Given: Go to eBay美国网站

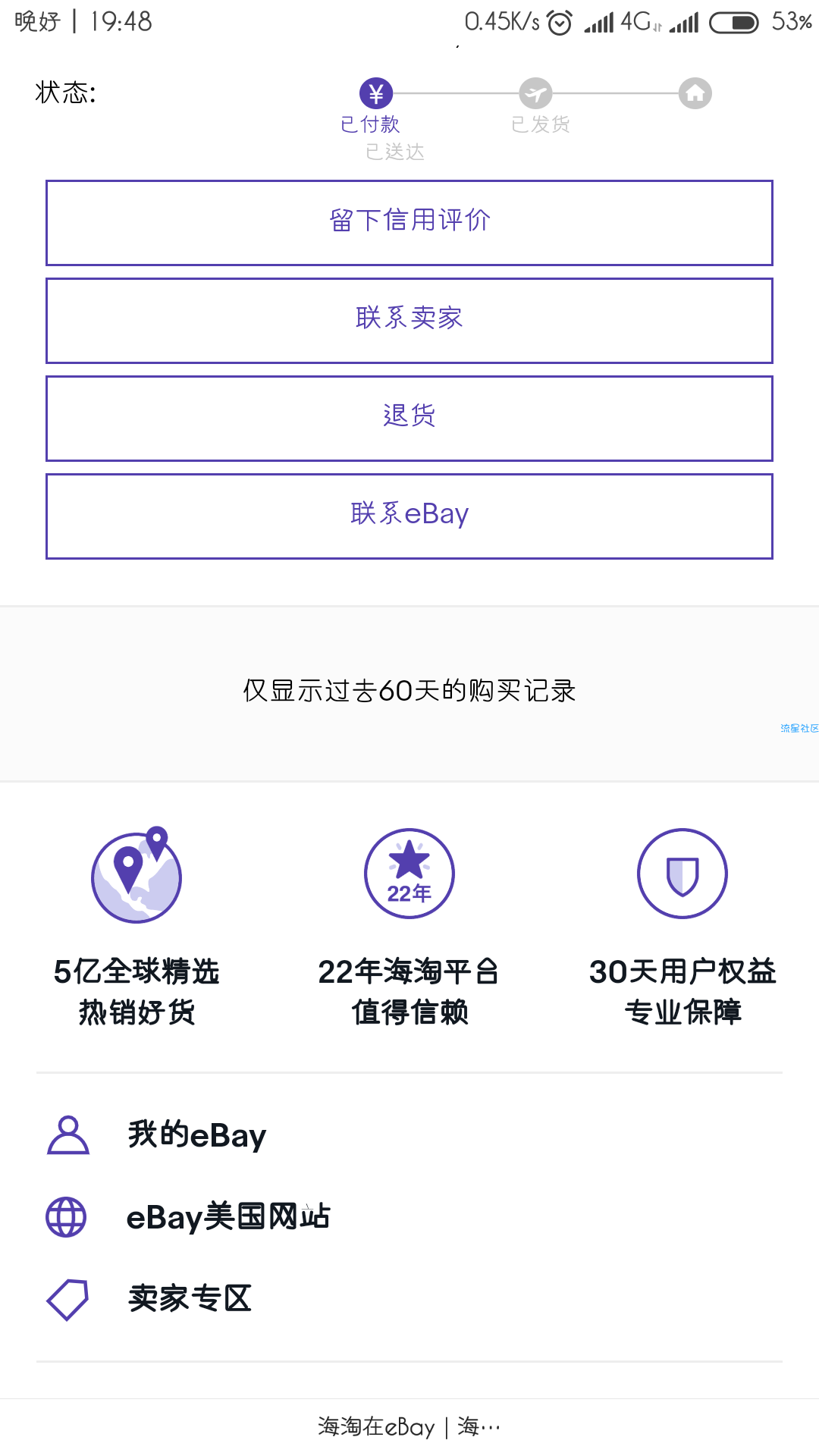Looking at the screenshot, I should click(x=409, y=1217).
